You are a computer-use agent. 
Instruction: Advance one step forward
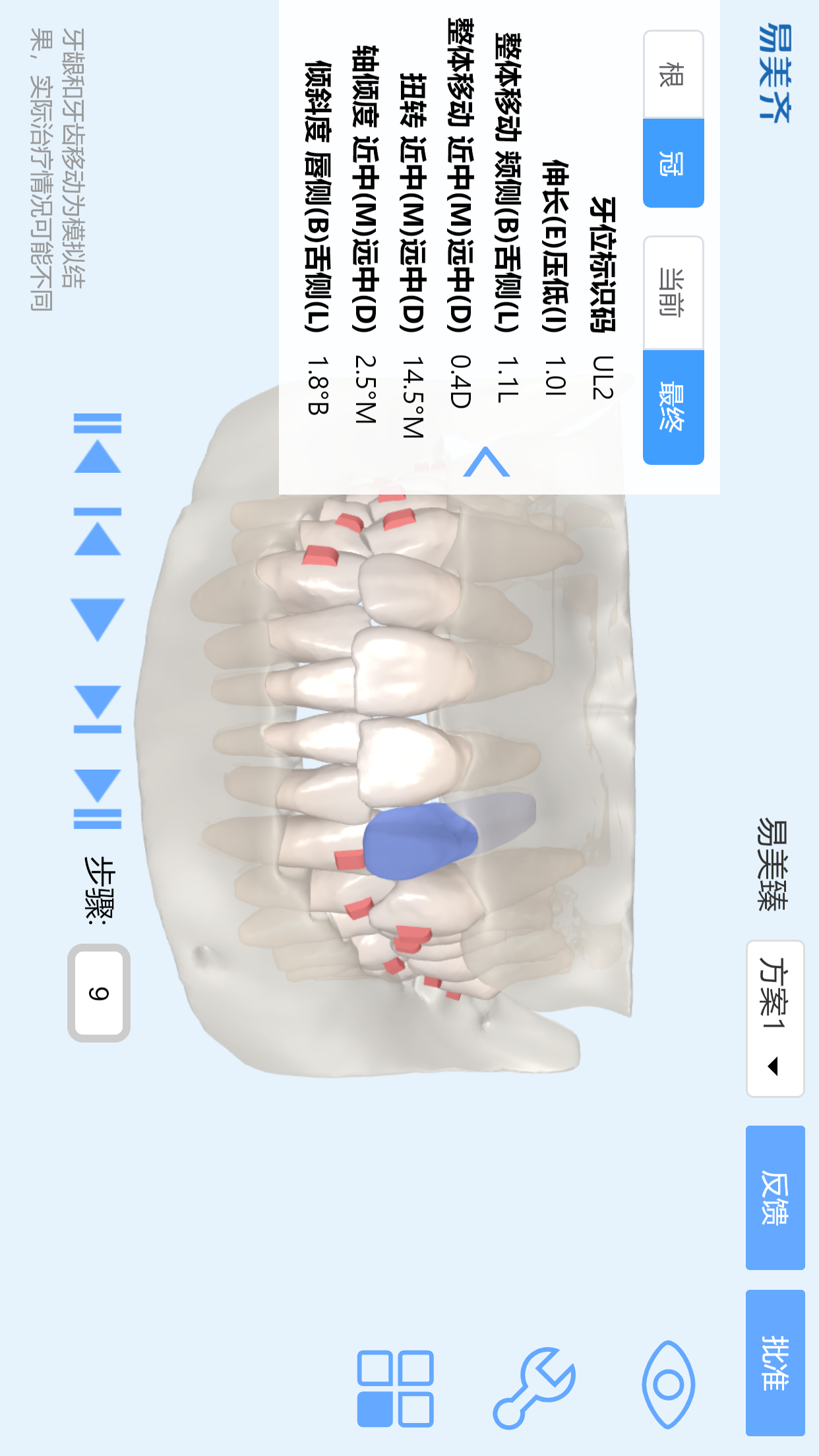click(x=98, y=709)
